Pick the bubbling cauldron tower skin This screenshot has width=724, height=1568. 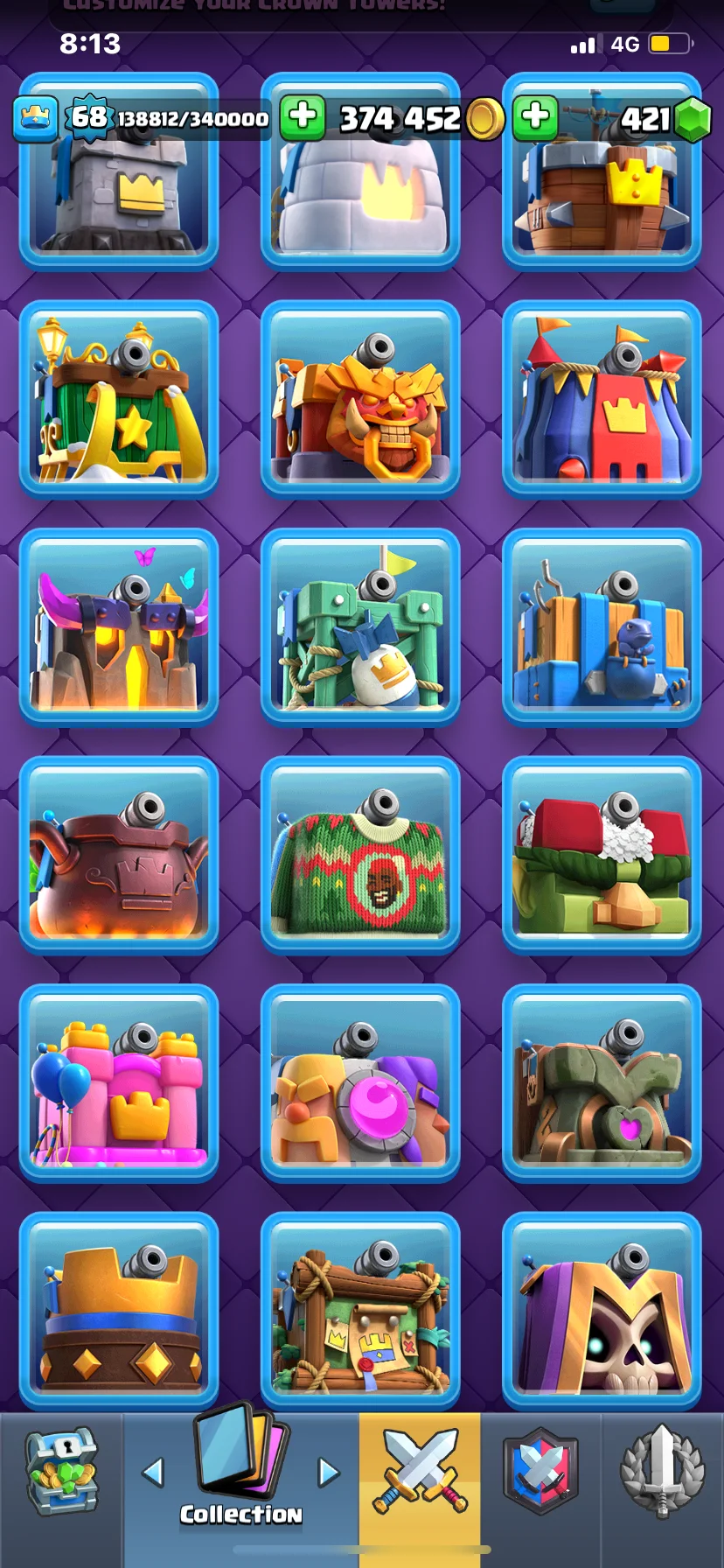[119, 856]
